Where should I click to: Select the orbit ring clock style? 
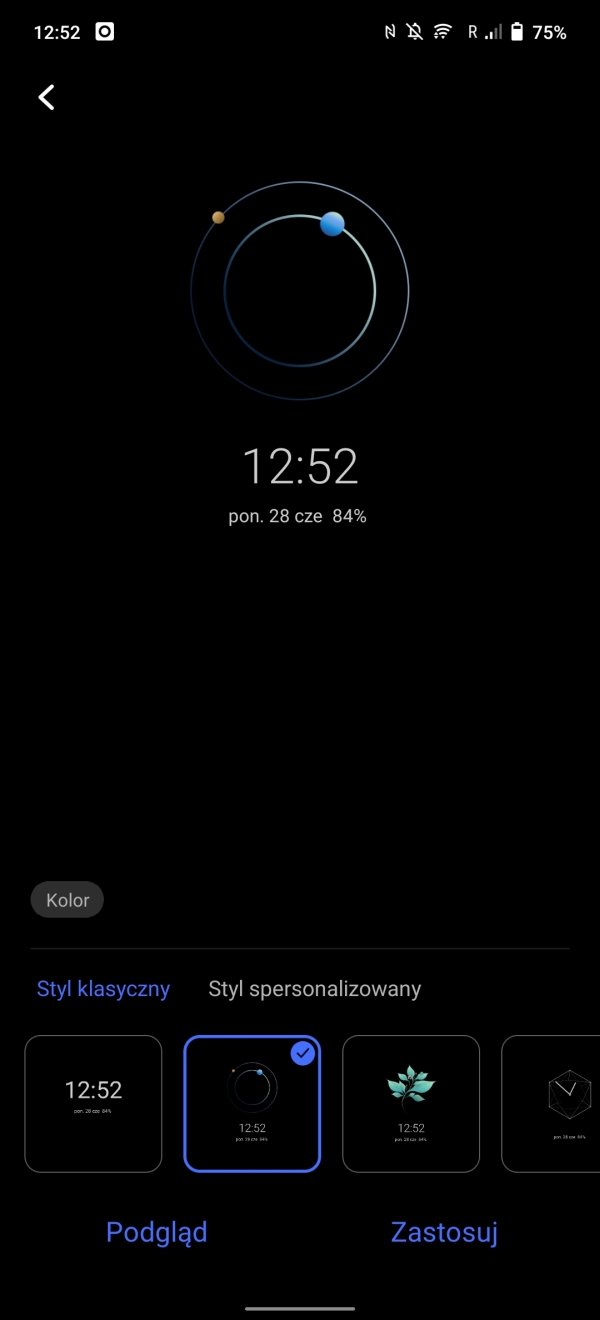[x=252, y=1103]
